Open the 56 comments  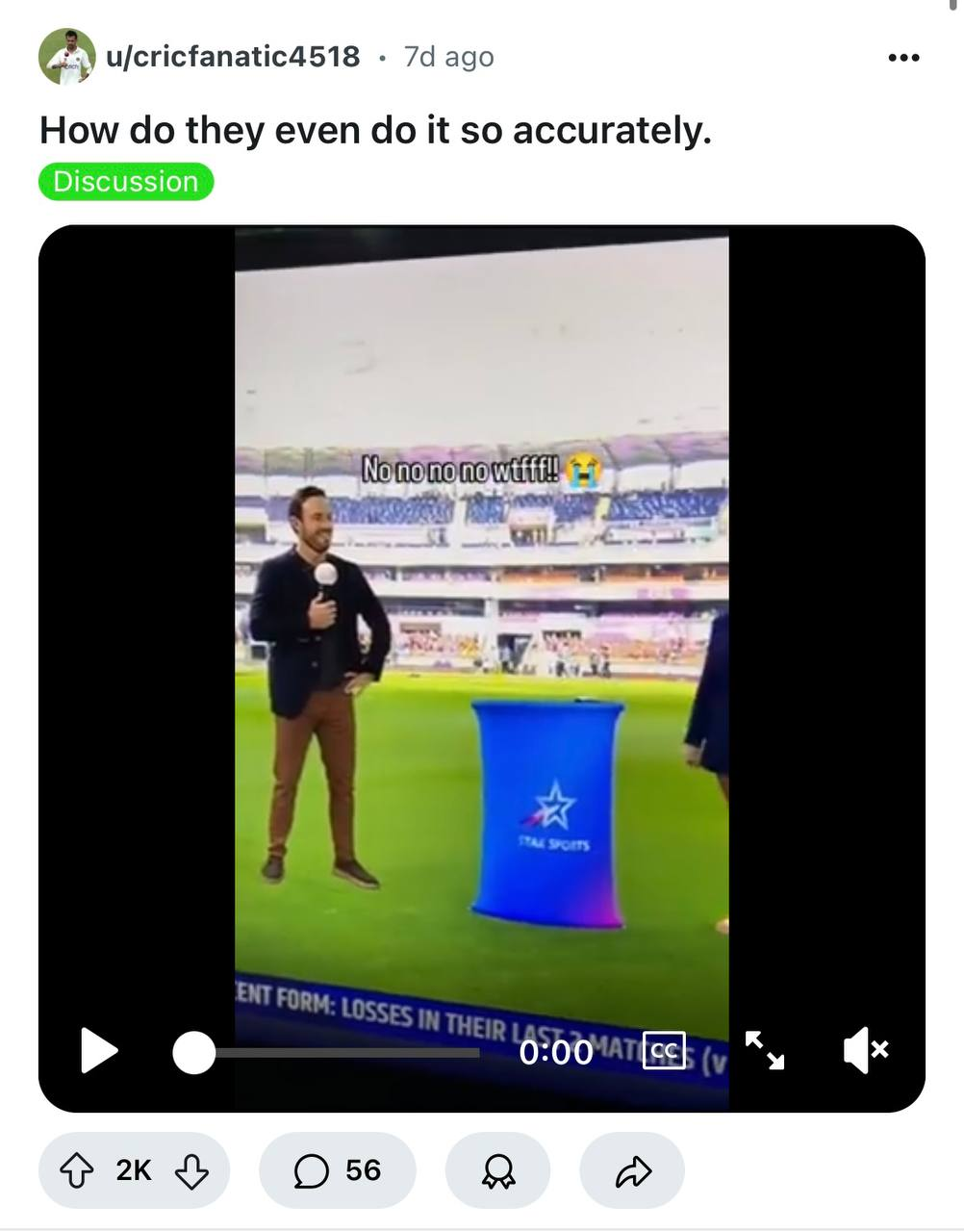click(x=338, y=1170)
